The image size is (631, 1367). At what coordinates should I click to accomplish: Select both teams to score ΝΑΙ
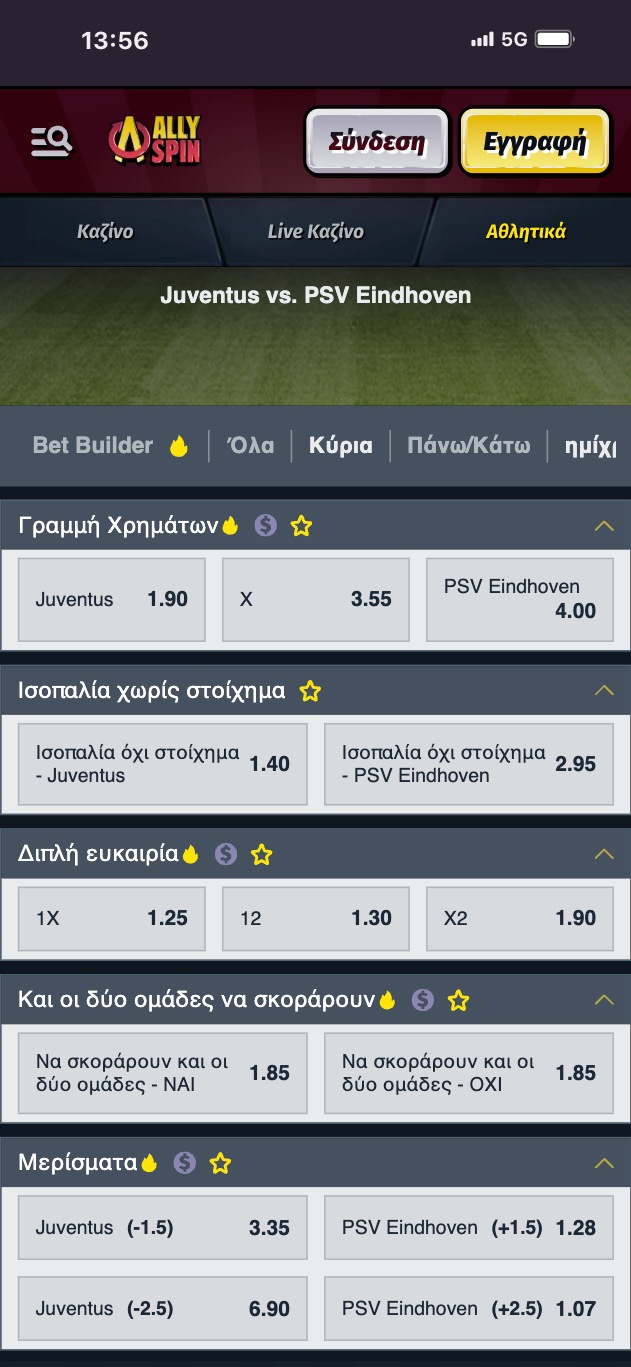point(162,1073)
